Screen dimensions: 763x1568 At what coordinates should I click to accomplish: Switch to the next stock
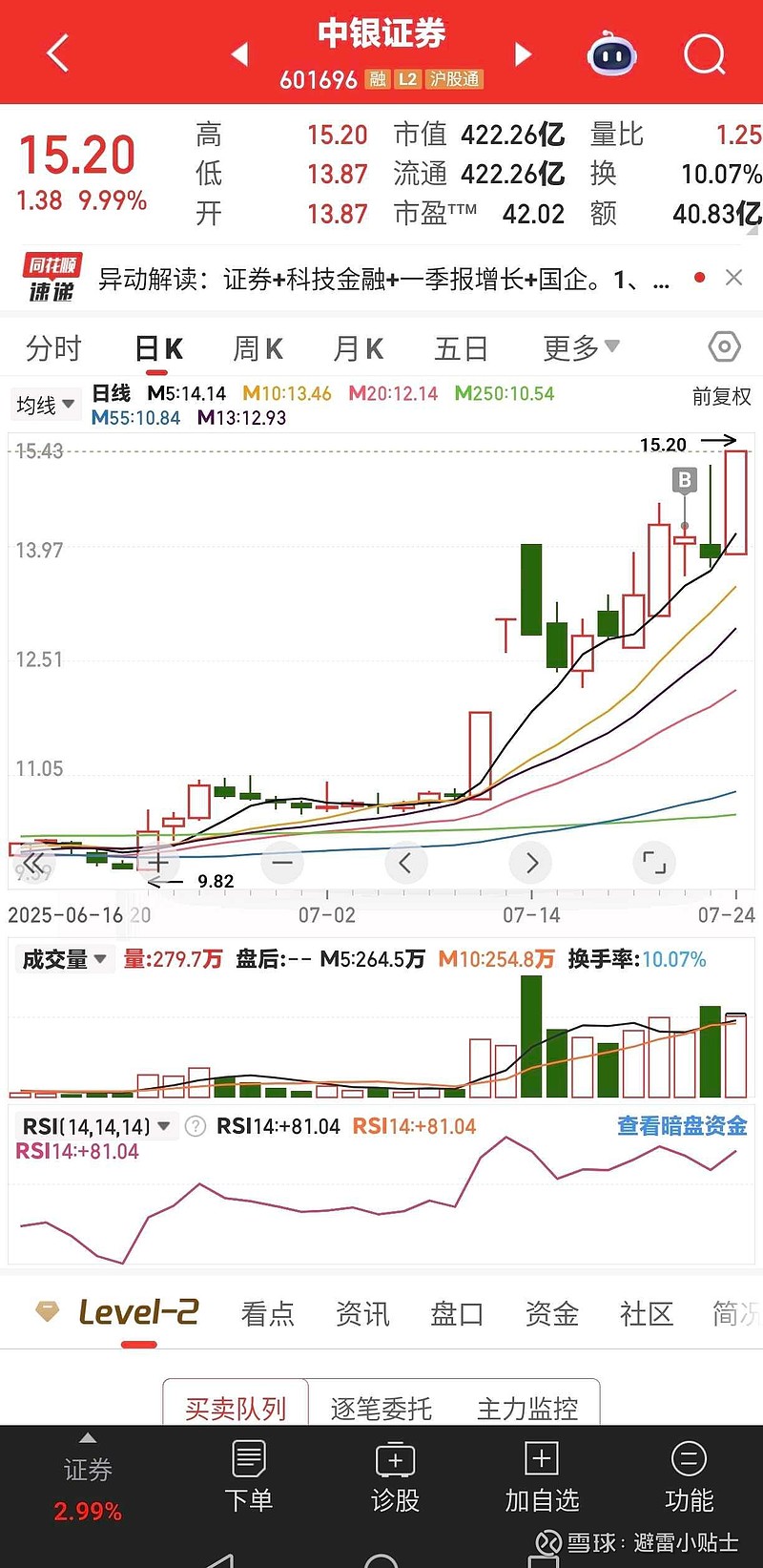(x=523, y=53)
